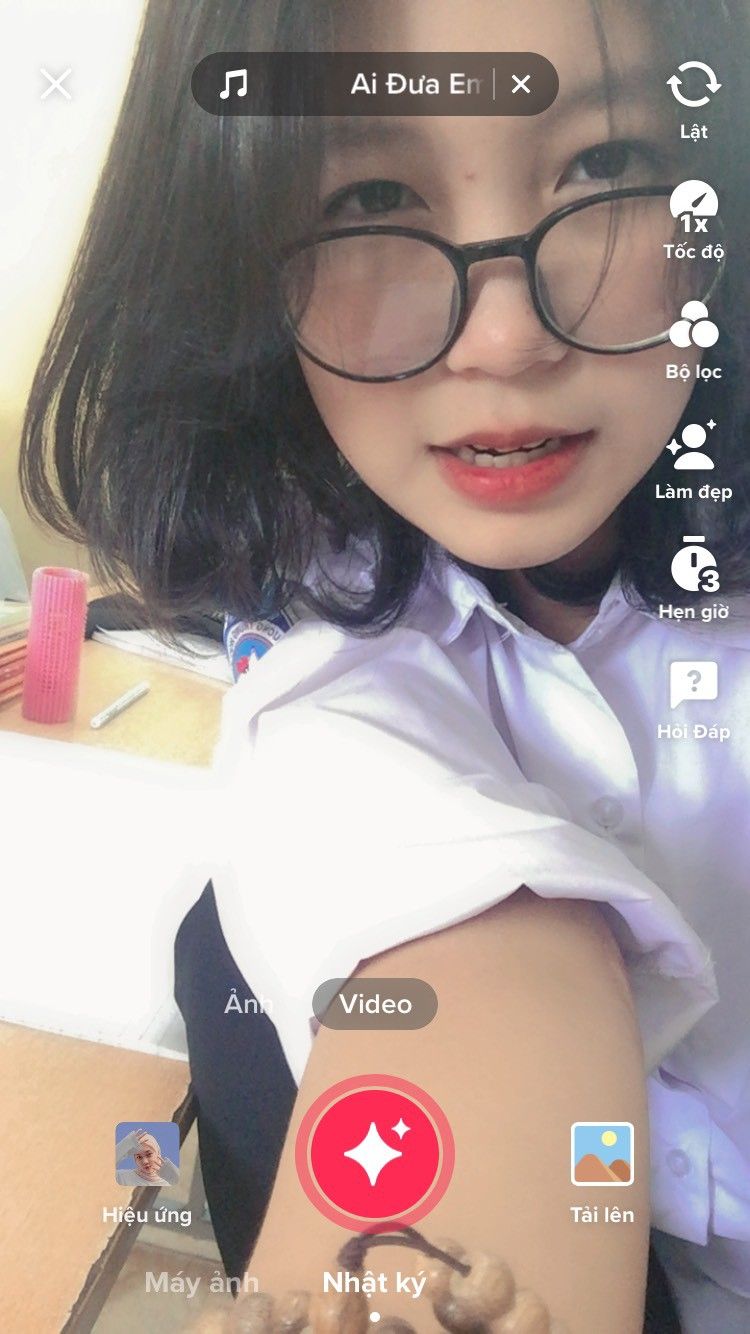Open Tốc độ speed options
The image size is (750, 1334).
pyautogui.click(x=693, y=218)
